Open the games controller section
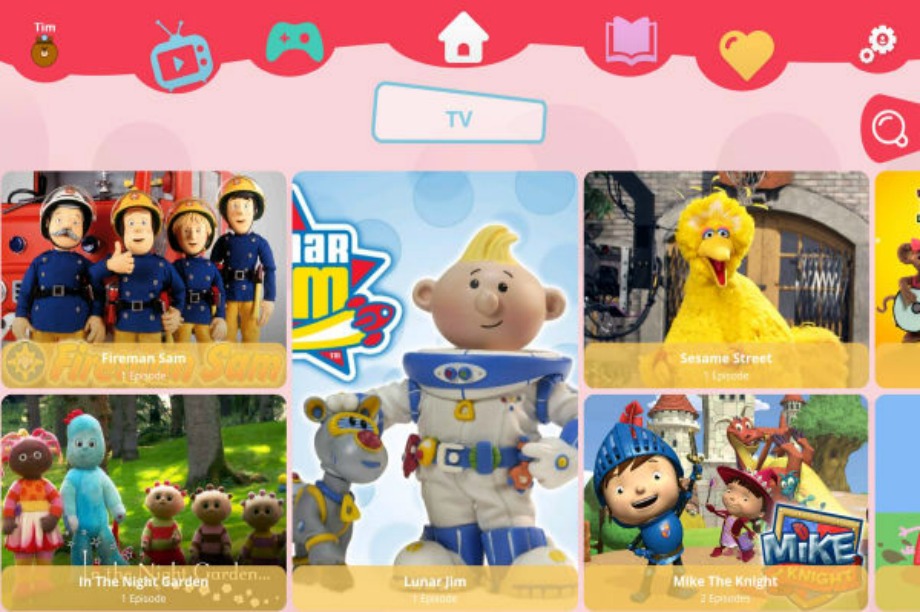Screen dimensions: 920x612 pos(294,43)
